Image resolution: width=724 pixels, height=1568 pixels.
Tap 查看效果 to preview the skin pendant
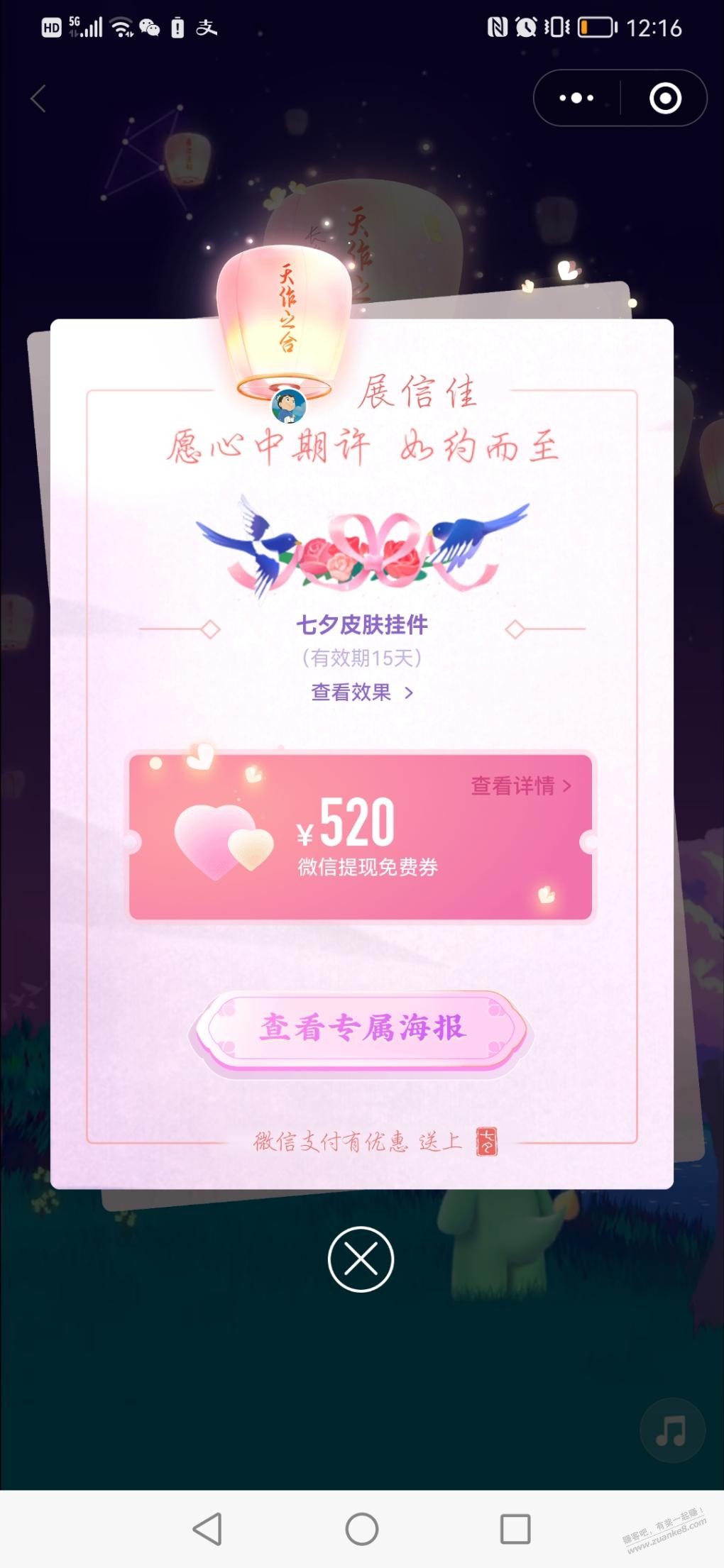pyautogui.click(x=362, y=692)
